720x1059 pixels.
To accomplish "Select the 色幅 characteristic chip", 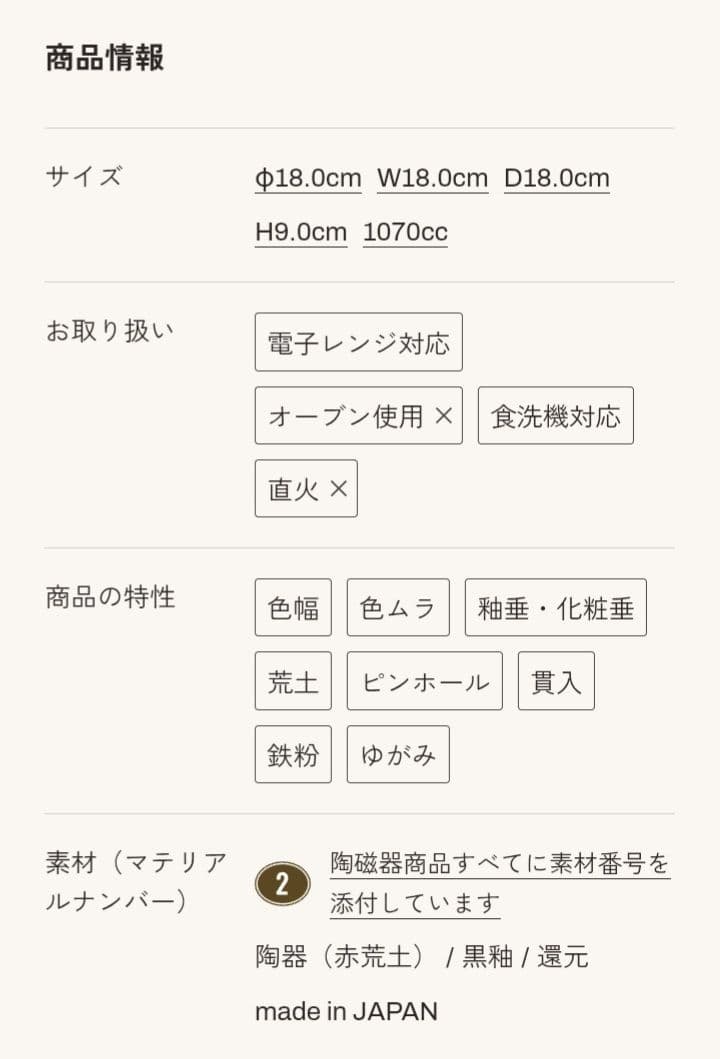I will point(293,608).
